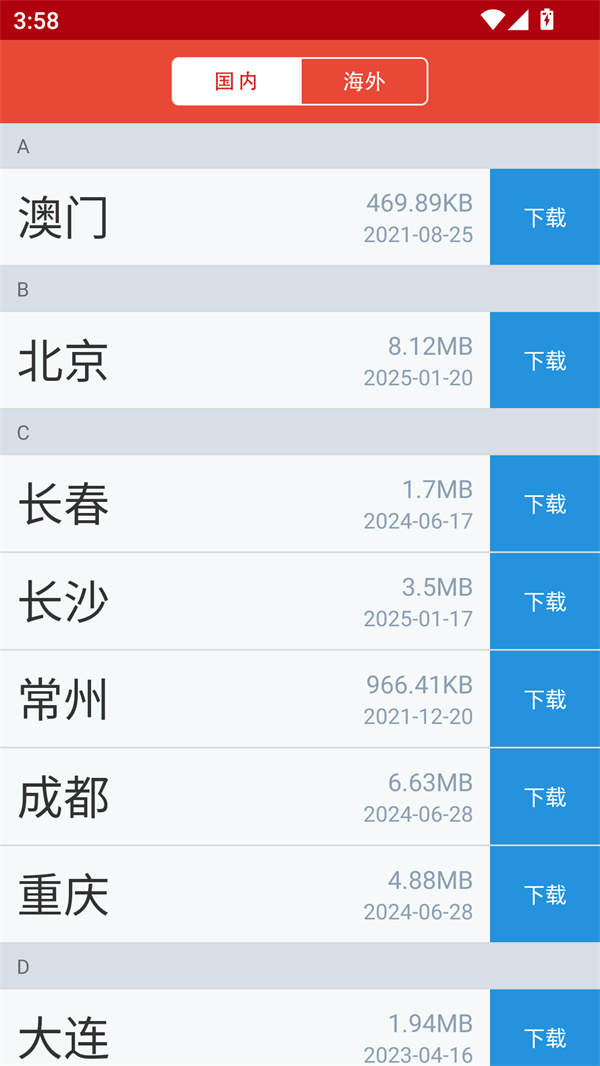Download the 北京 map
Image resolution: width=600 pixels, height=1066 pixels.
click(x=545, y=360)
